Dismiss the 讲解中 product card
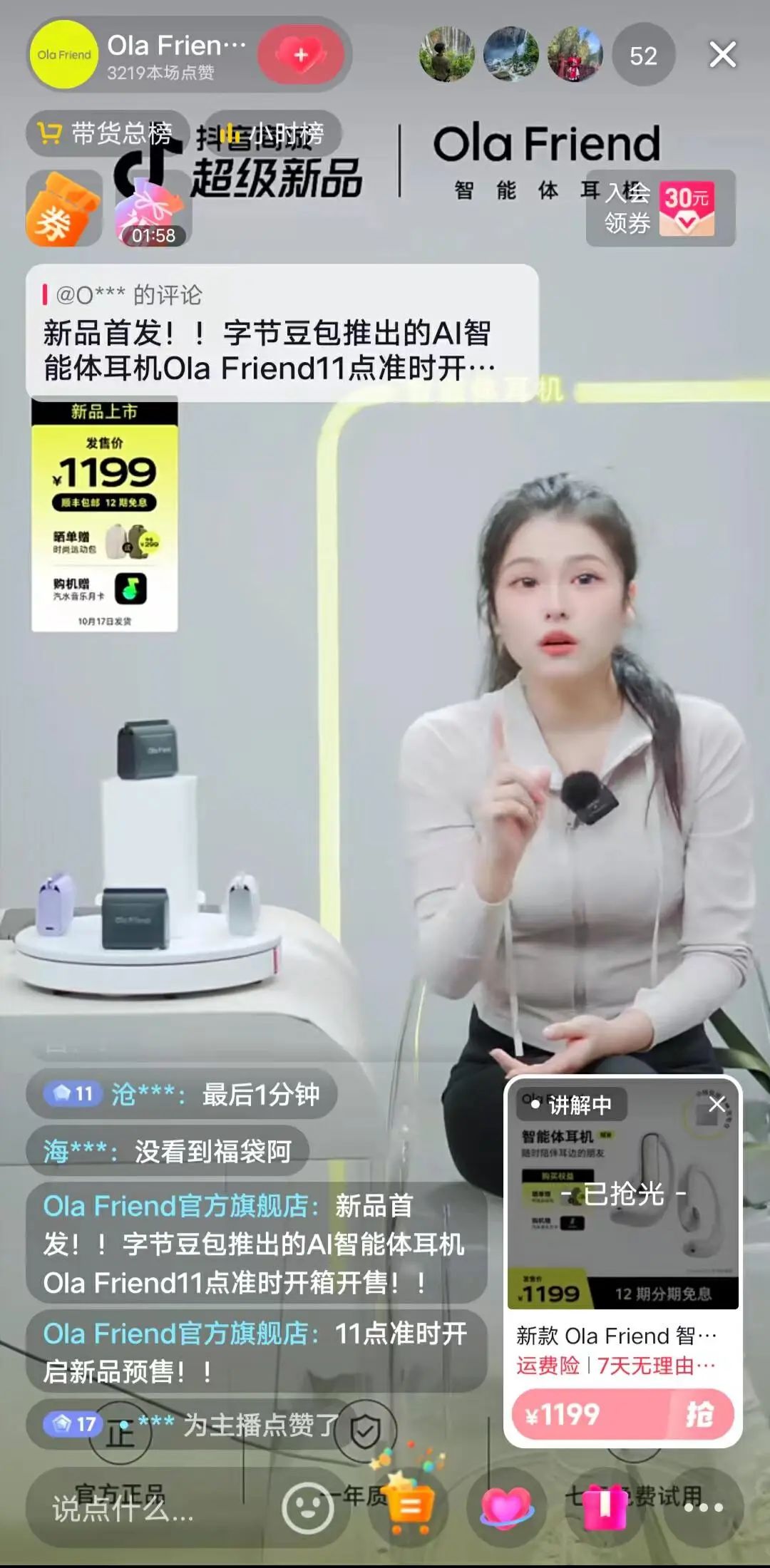 coord(717,1104)
